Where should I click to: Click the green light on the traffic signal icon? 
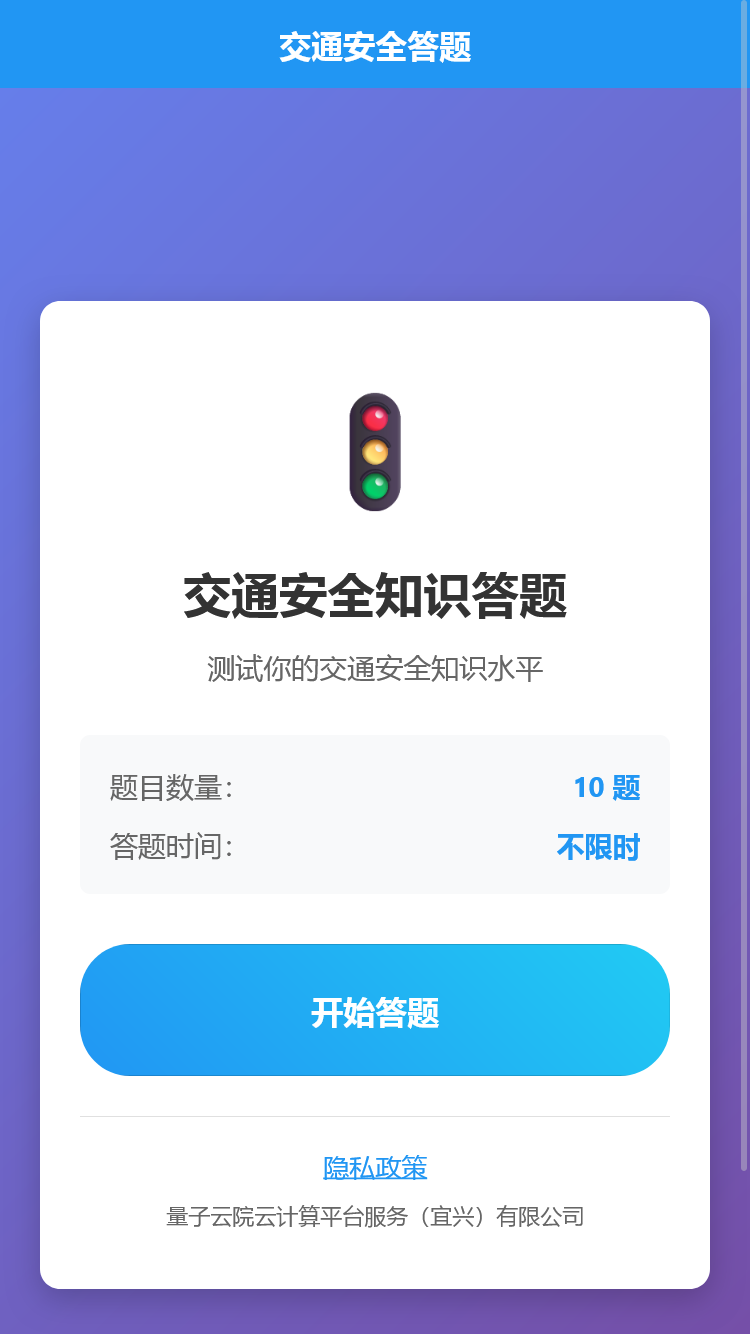pos(375,487)
